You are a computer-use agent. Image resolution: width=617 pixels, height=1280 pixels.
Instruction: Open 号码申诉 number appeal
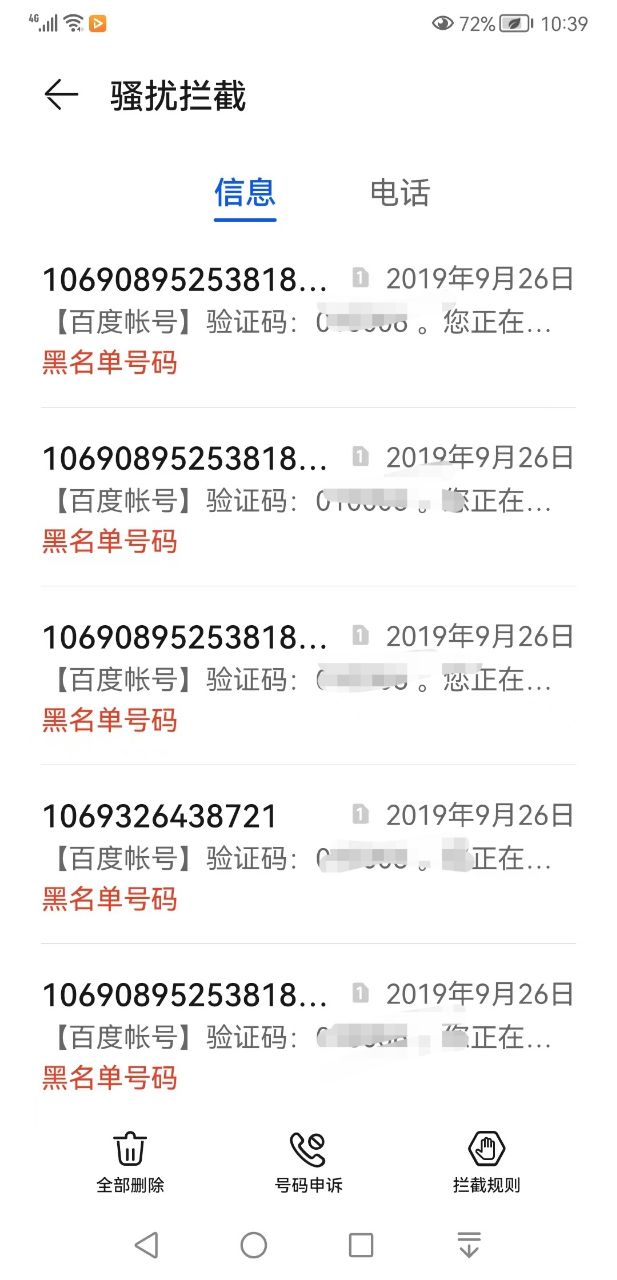[308, 1162]
